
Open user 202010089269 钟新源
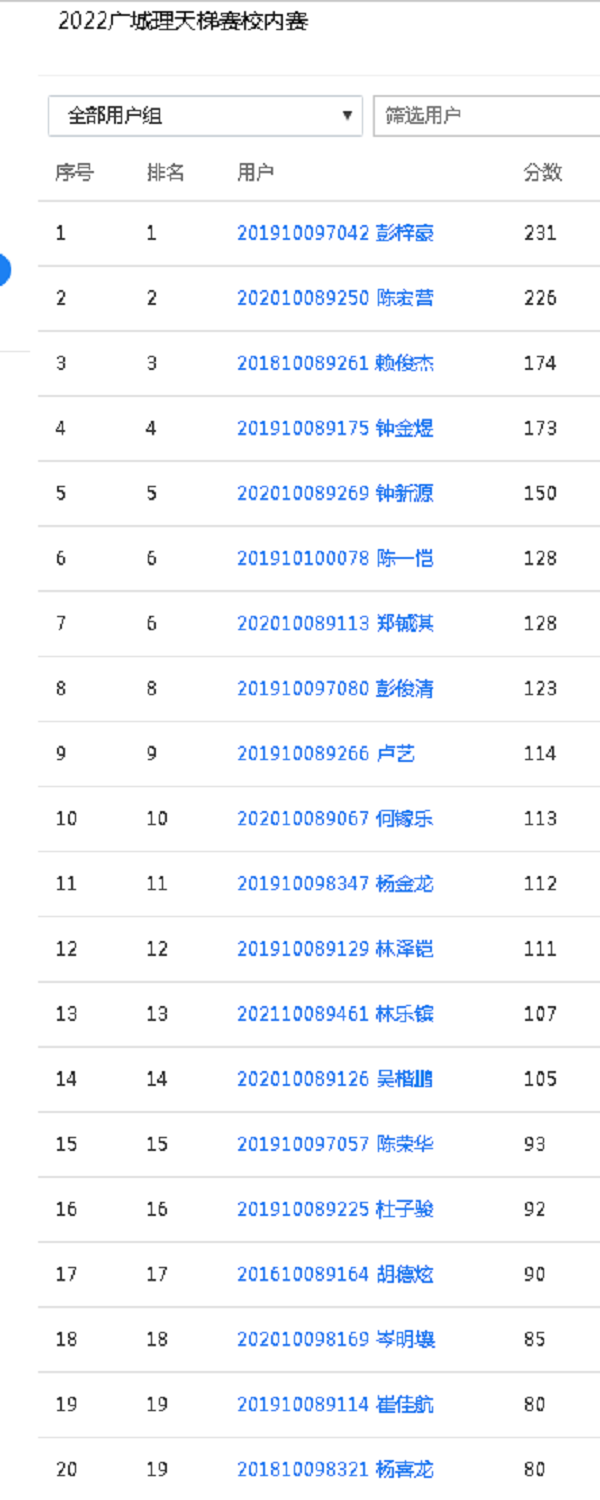pos(335,493)
